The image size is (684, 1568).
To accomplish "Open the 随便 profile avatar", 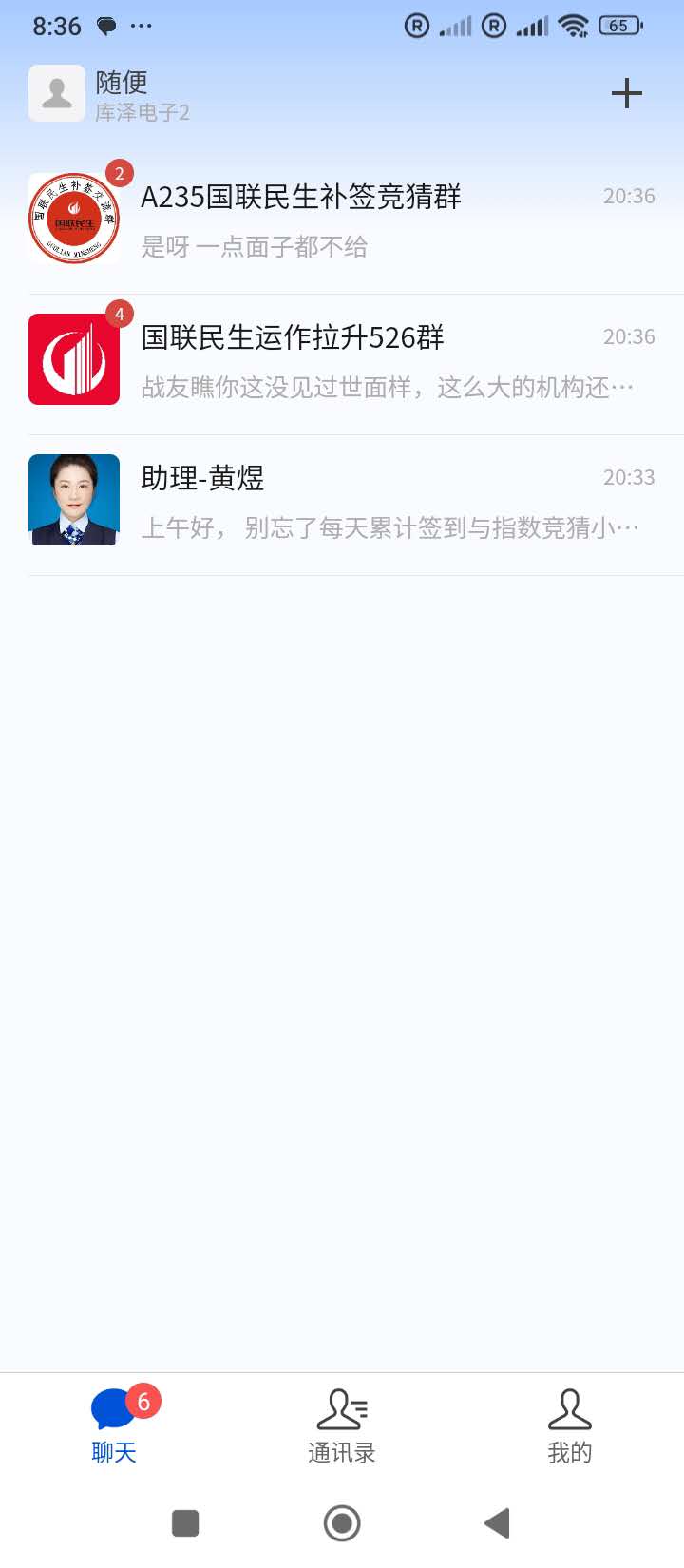I will (x=57, y=93).
